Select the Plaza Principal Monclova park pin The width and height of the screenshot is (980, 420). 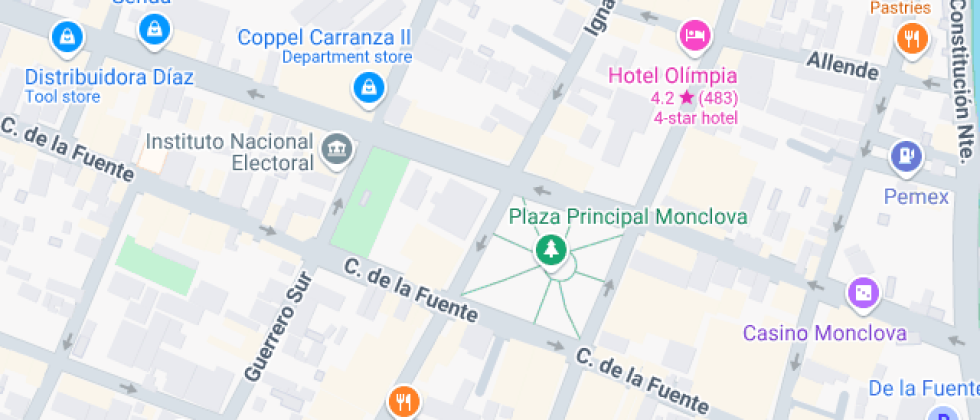pyautogui.click(x=550, y=249)
